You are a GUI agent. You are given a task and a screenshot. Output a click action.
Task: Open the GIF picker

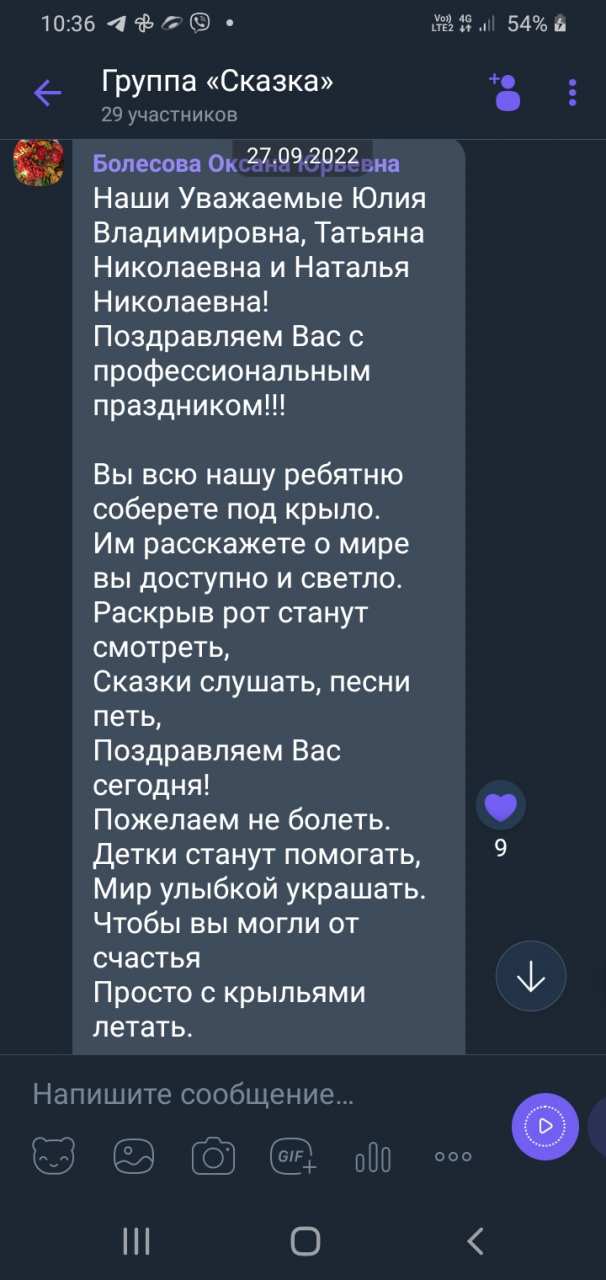coord(293,1157)
